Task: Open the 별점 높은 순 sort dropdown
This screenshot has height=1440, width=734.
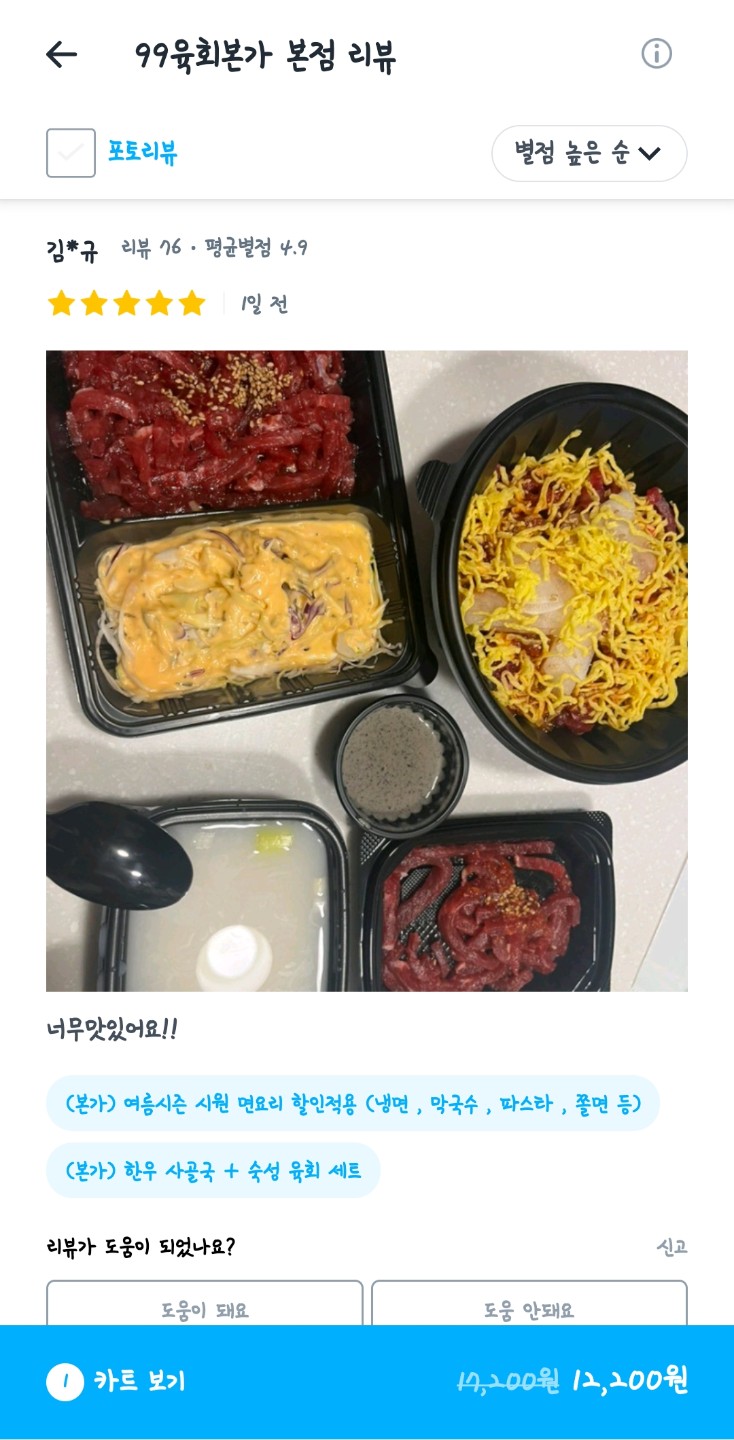Action: tap(588, 153)
